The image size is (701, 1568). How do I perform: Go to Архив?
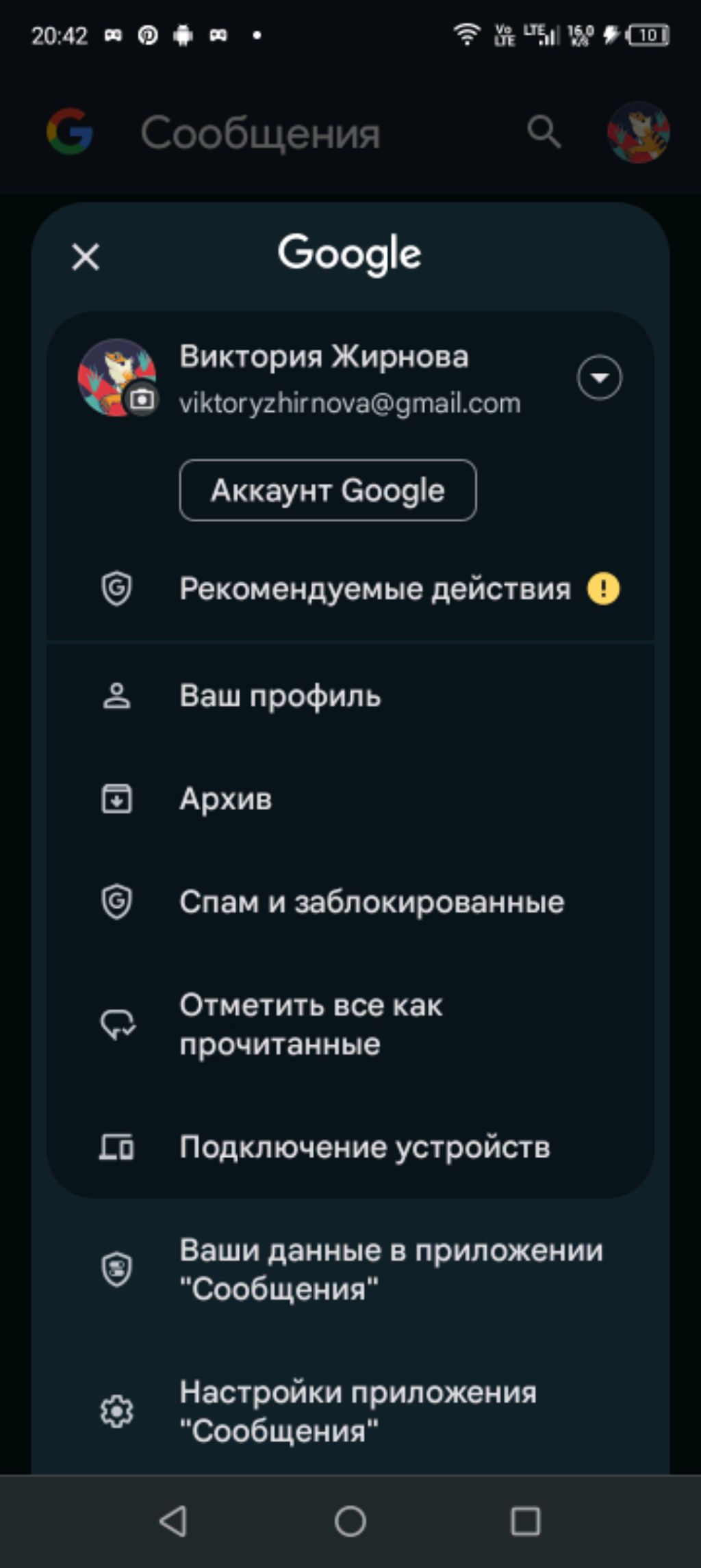click(226, 799)
